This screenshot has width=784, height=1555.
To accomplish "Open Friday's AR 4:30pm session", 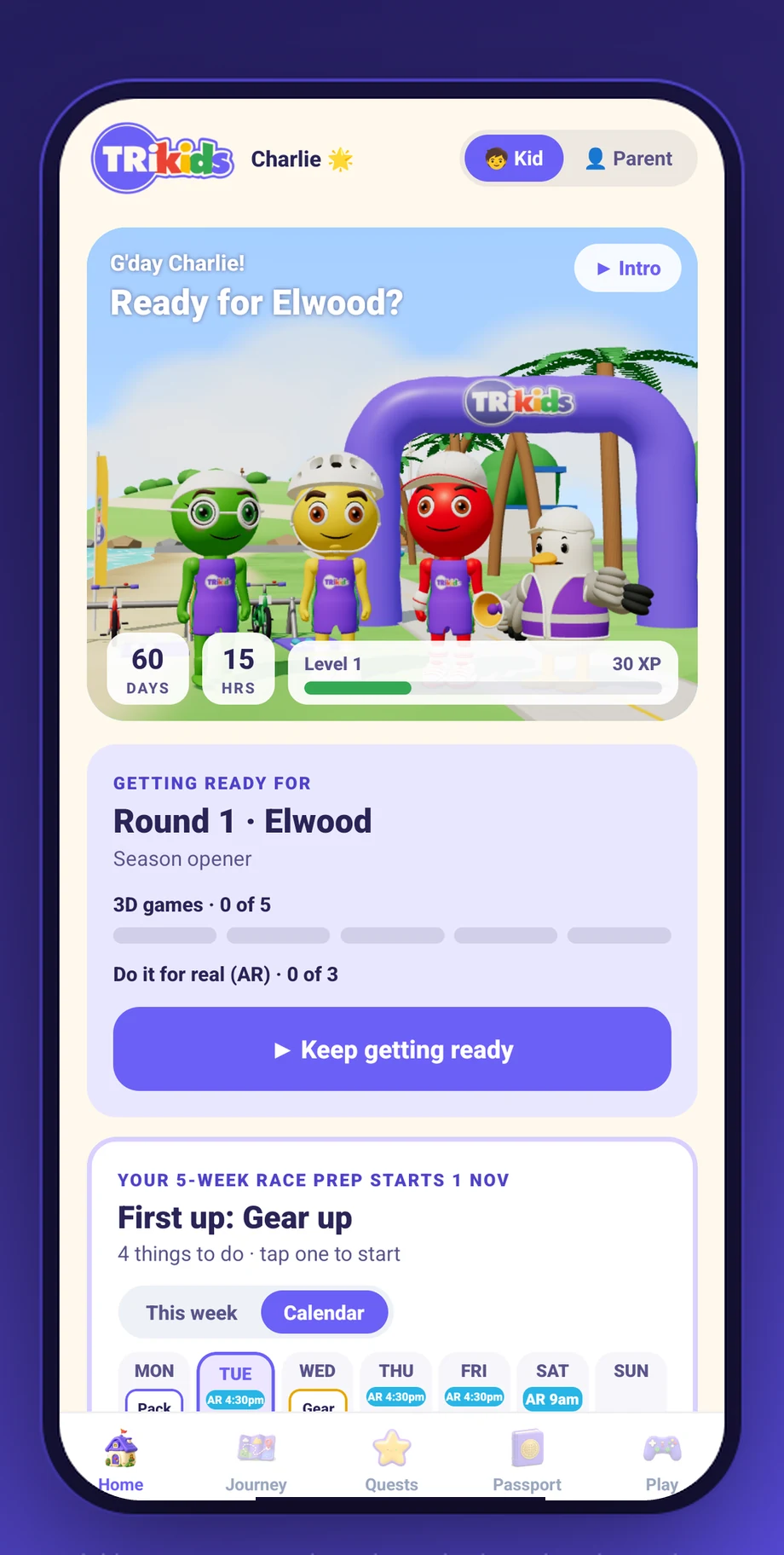I will [x=475, y=1397].
